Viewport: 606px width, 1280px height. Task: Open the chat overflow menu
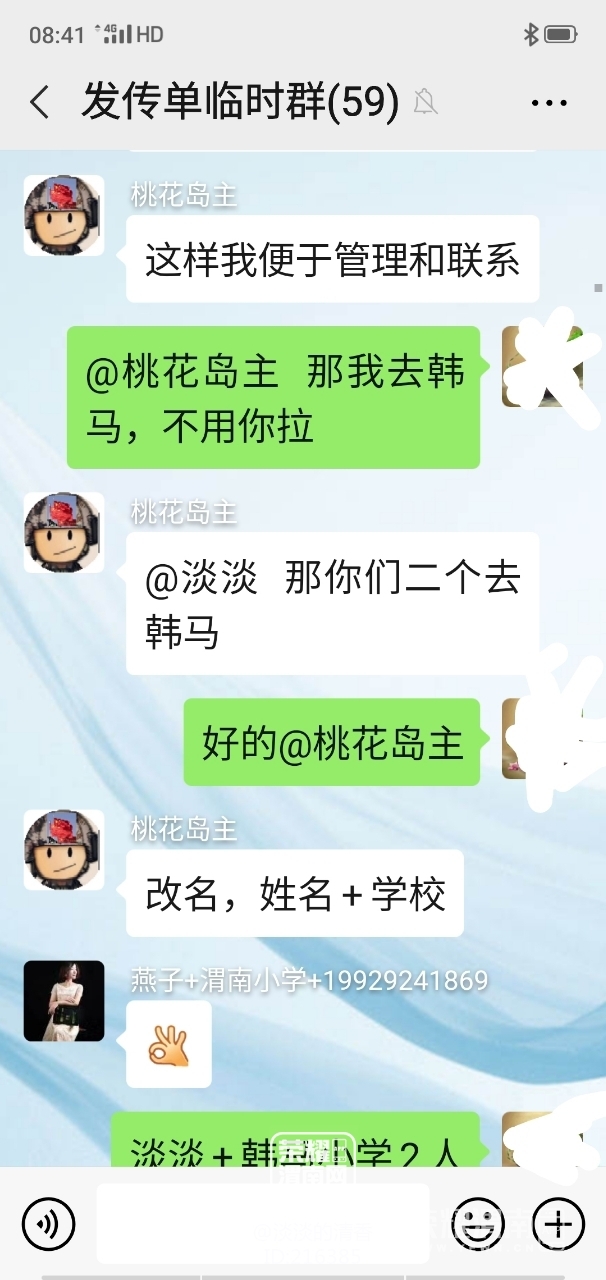click(549, 102)
